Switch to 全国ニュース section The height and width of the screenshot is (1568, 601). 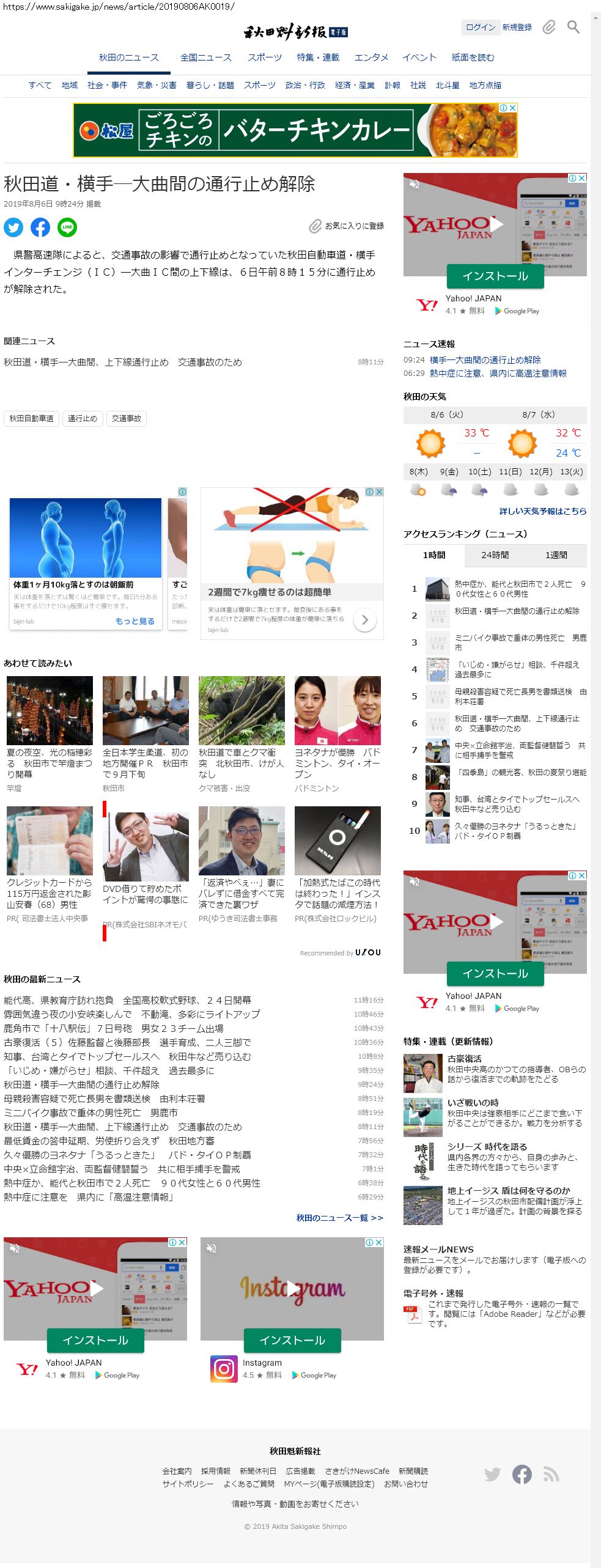pyautogui.click(x=205, y=57)
